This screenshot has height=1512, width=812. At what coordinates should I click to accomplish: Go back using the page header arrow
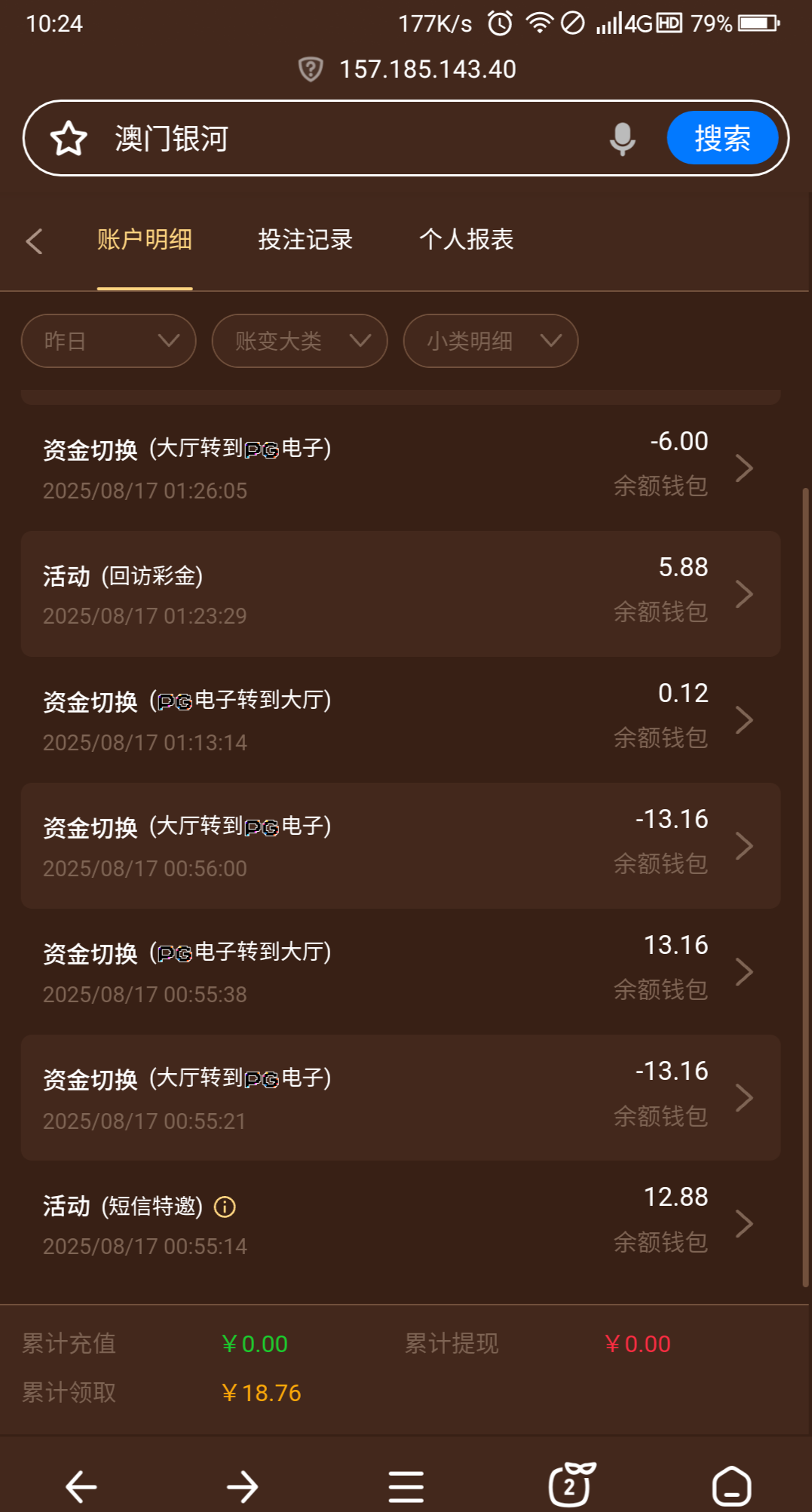click(34, 241)
